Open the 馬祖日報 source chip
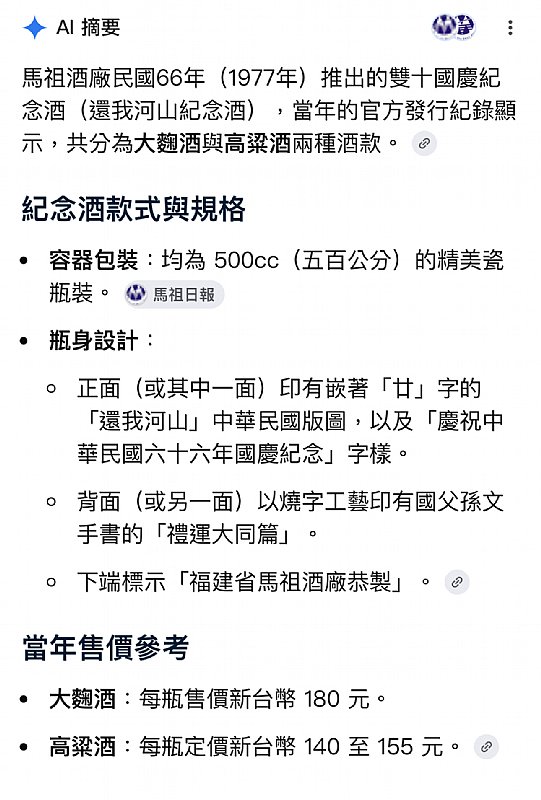This screenshot has height=800, width=541. coord(174,294)
